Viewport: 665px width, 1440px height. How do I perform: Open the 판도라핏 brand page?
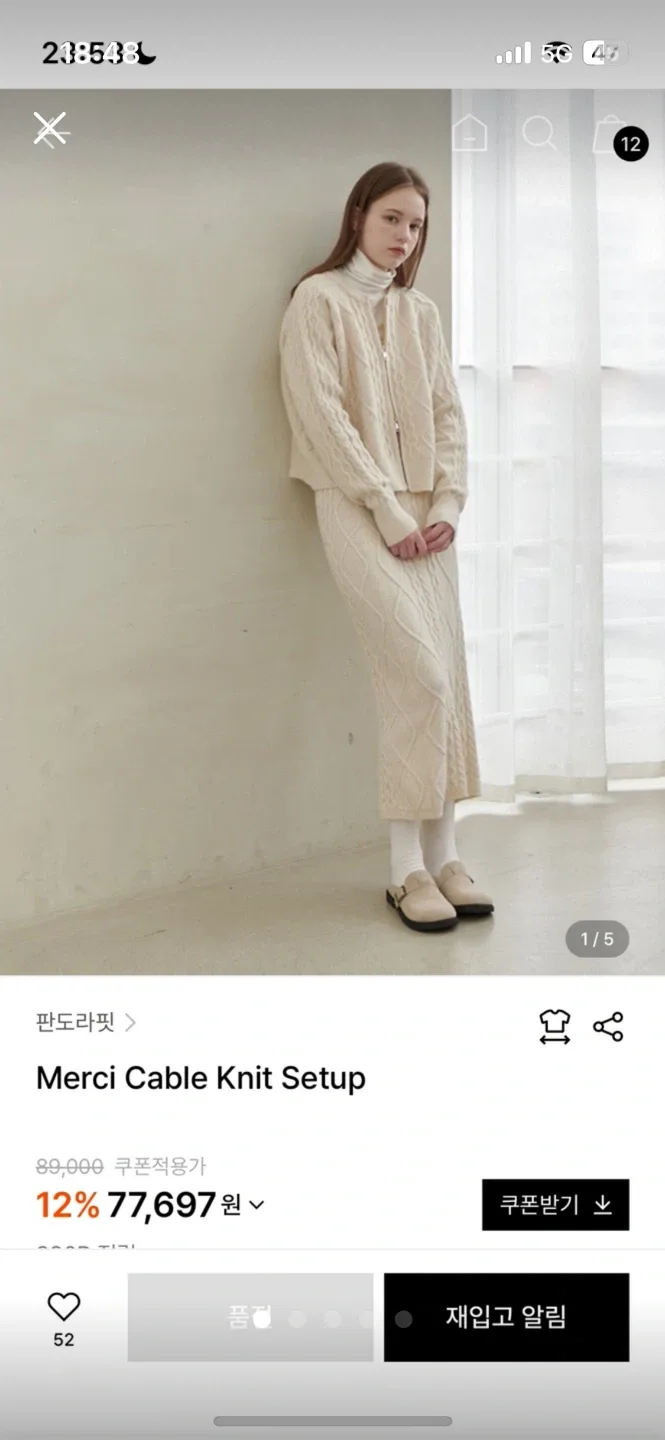(x=86, y=1022)
